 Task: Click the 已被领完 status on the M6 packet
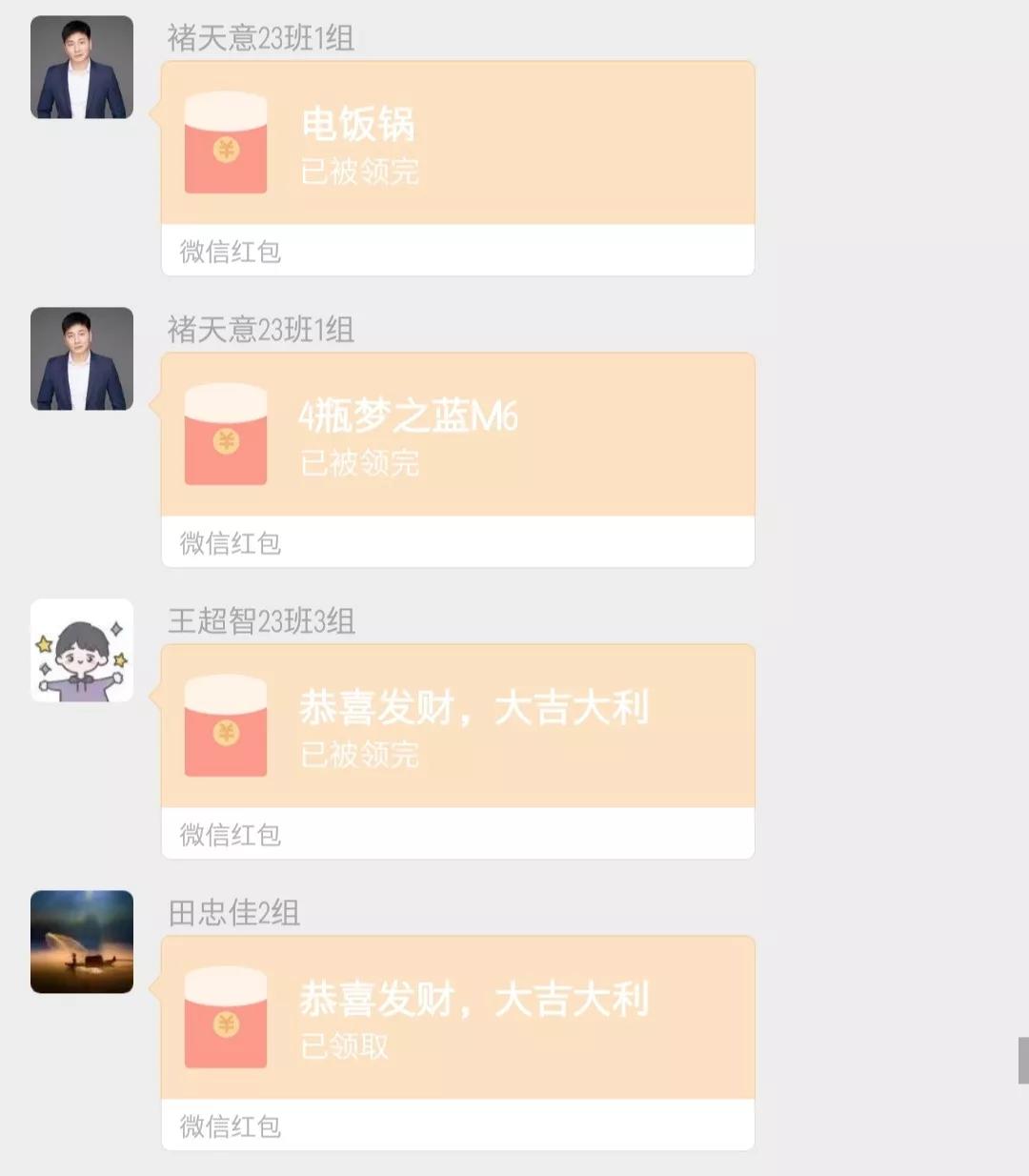360,466
